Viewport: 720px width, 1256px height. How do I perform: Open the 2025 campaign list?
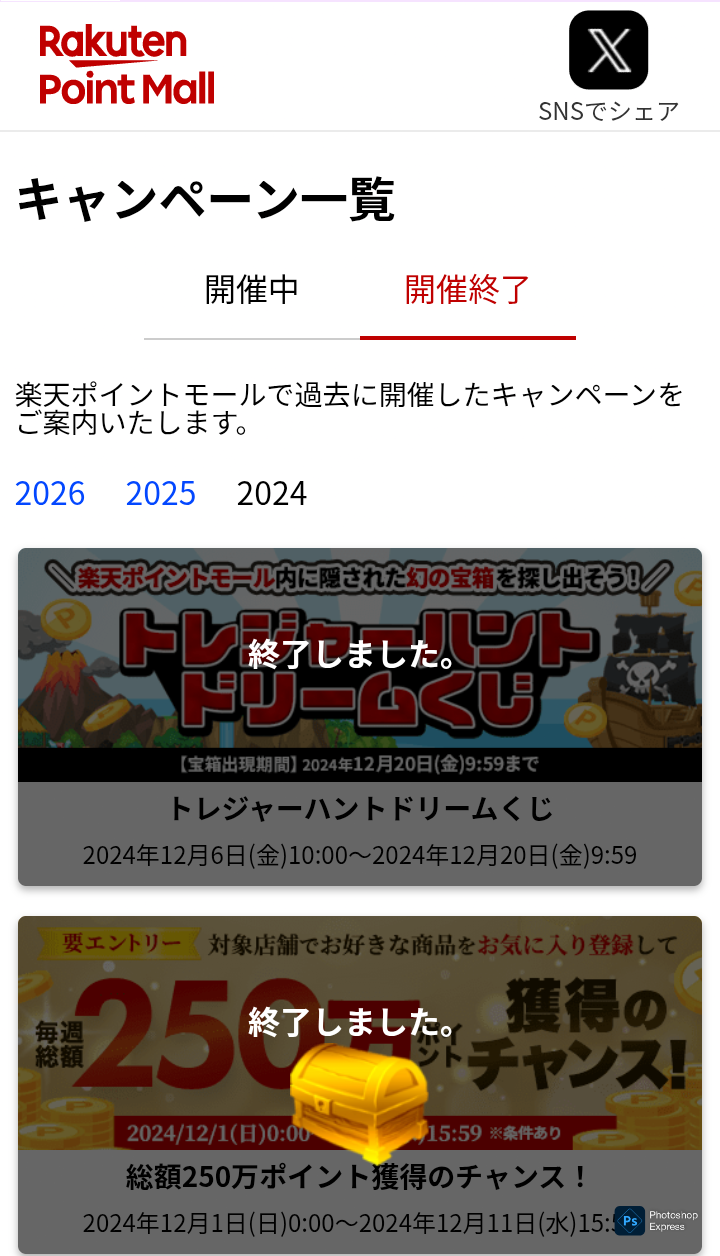pos(161,493)
